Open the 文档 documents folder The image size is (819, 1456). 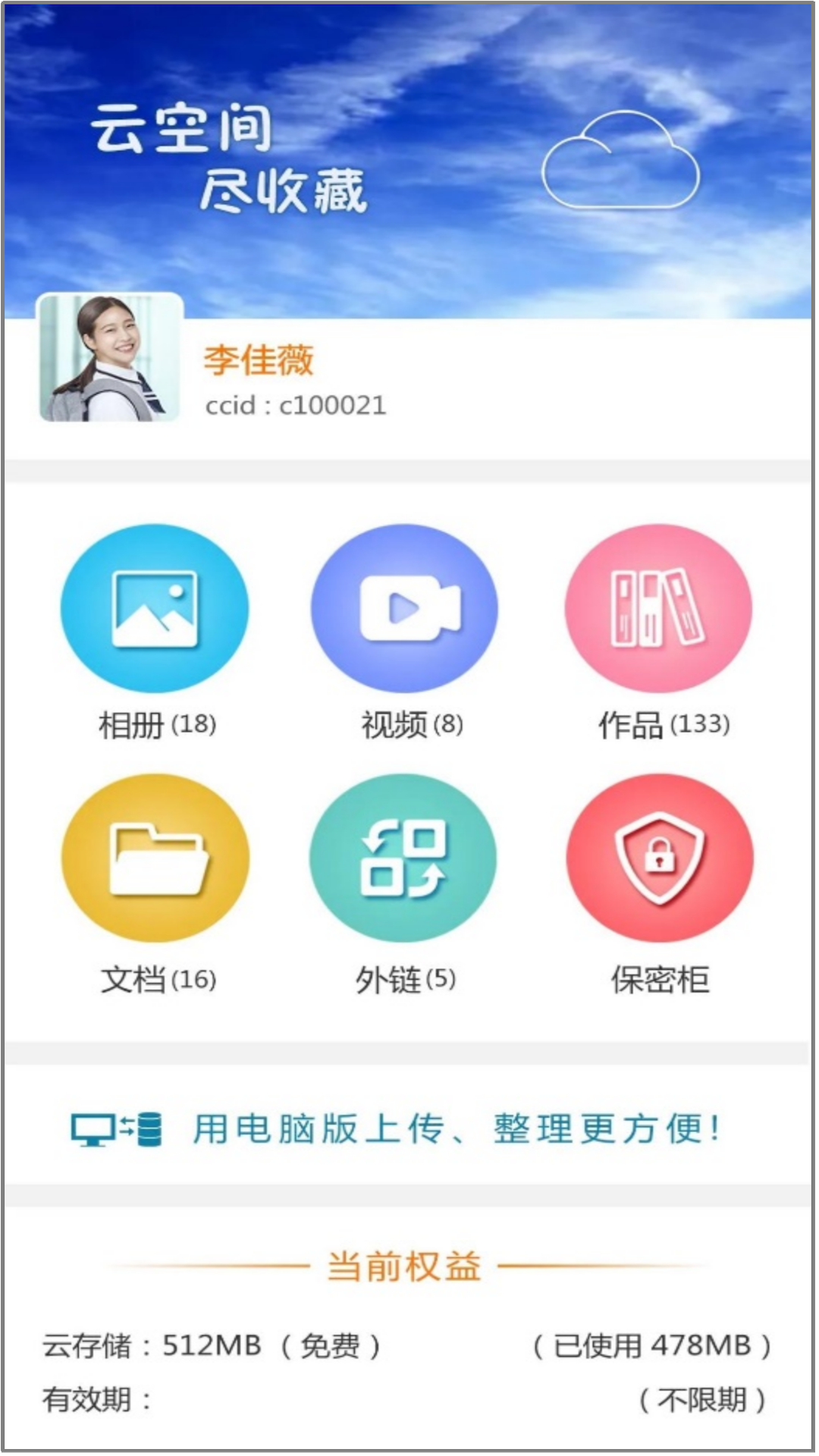tap(155, 858)
